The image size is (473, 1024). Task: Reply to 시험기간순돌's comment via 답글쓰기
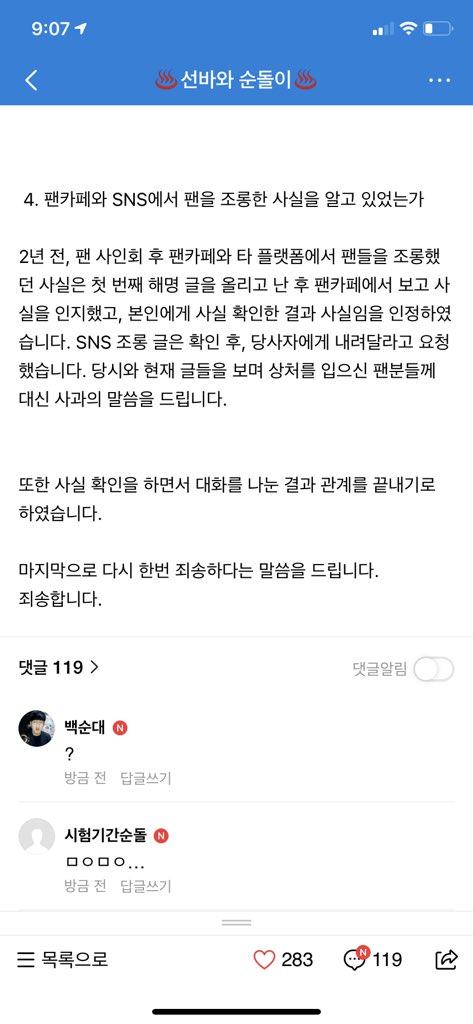[x=146, y=886]
